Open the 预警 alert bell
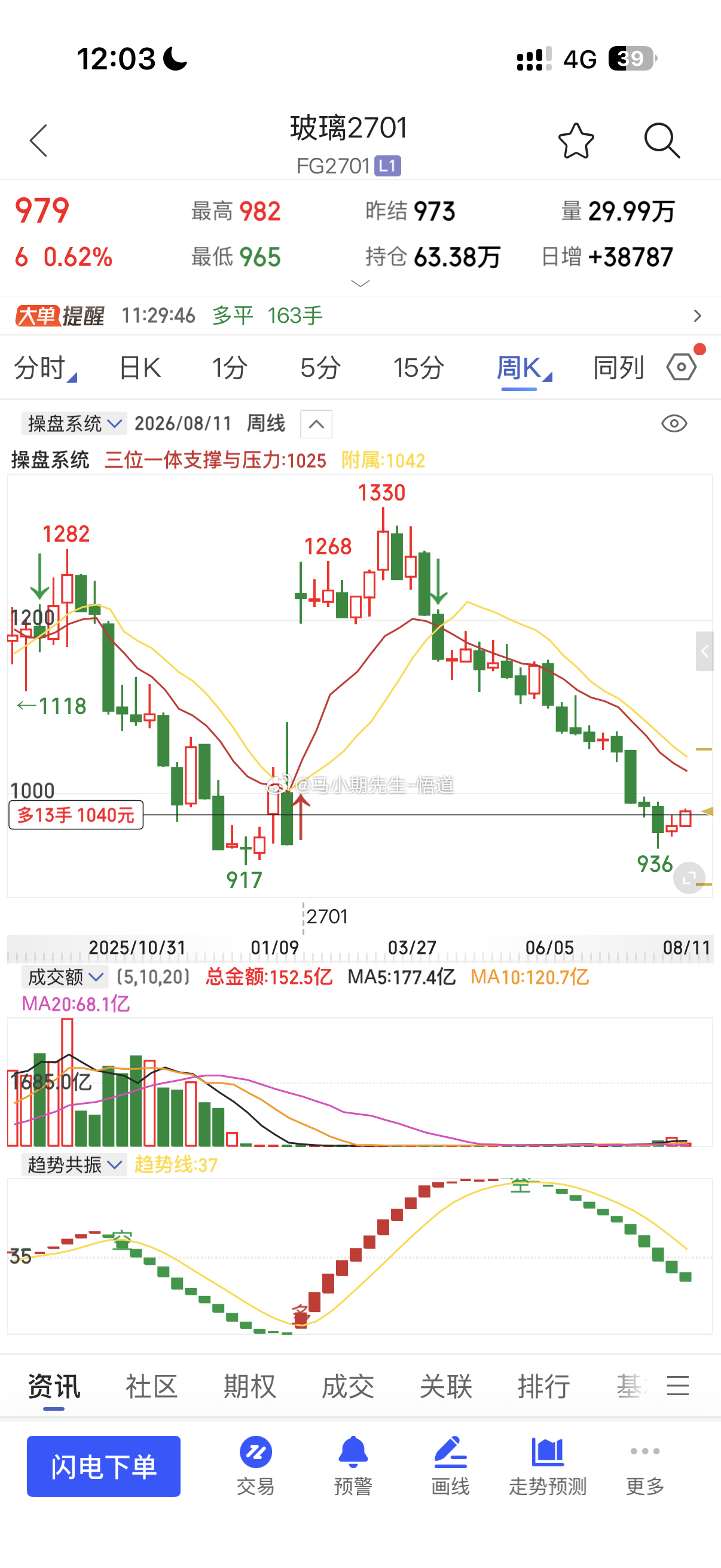The height and width of the screenshot is (1568, 721). coord(353,1466)
